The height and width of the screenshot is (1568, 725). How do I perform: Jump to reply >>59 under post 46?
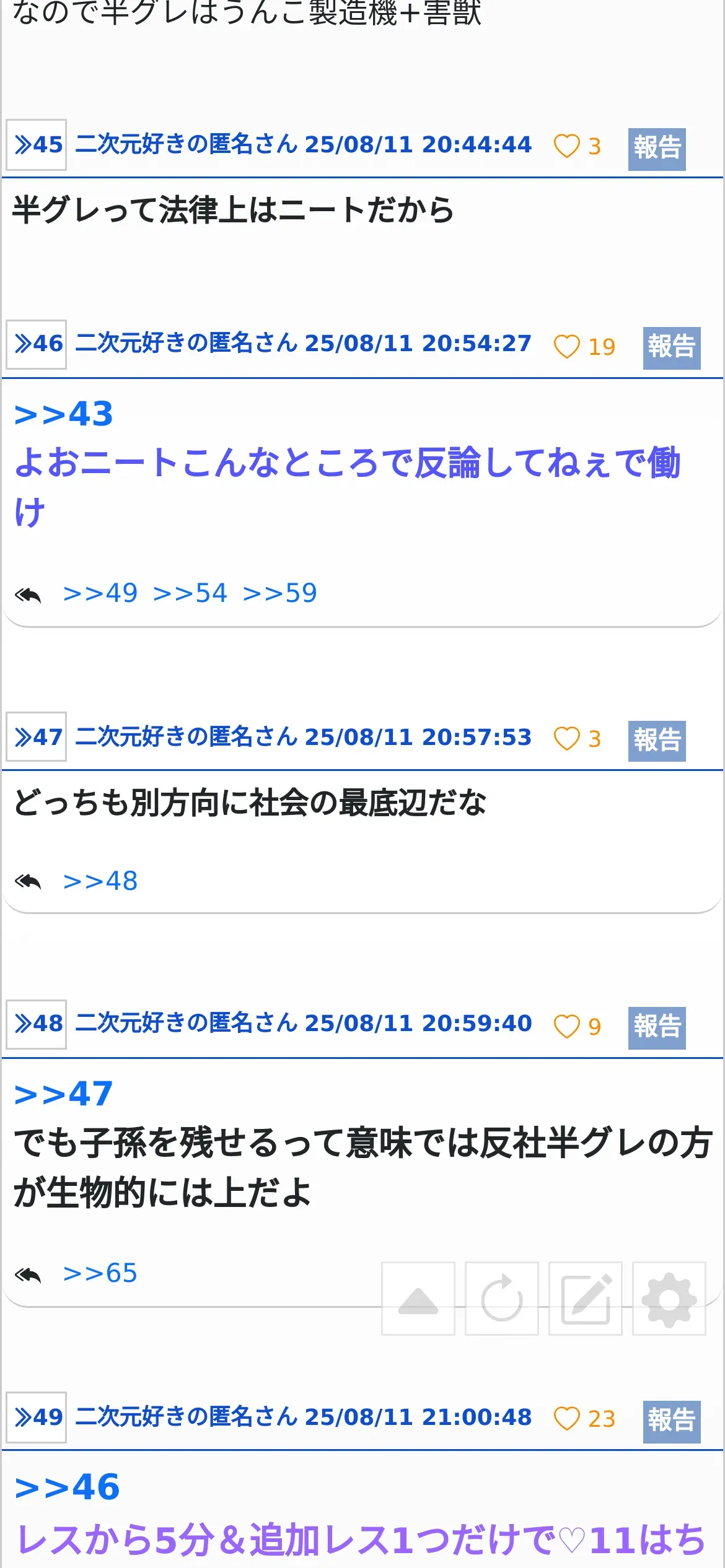tap(280, 593)
